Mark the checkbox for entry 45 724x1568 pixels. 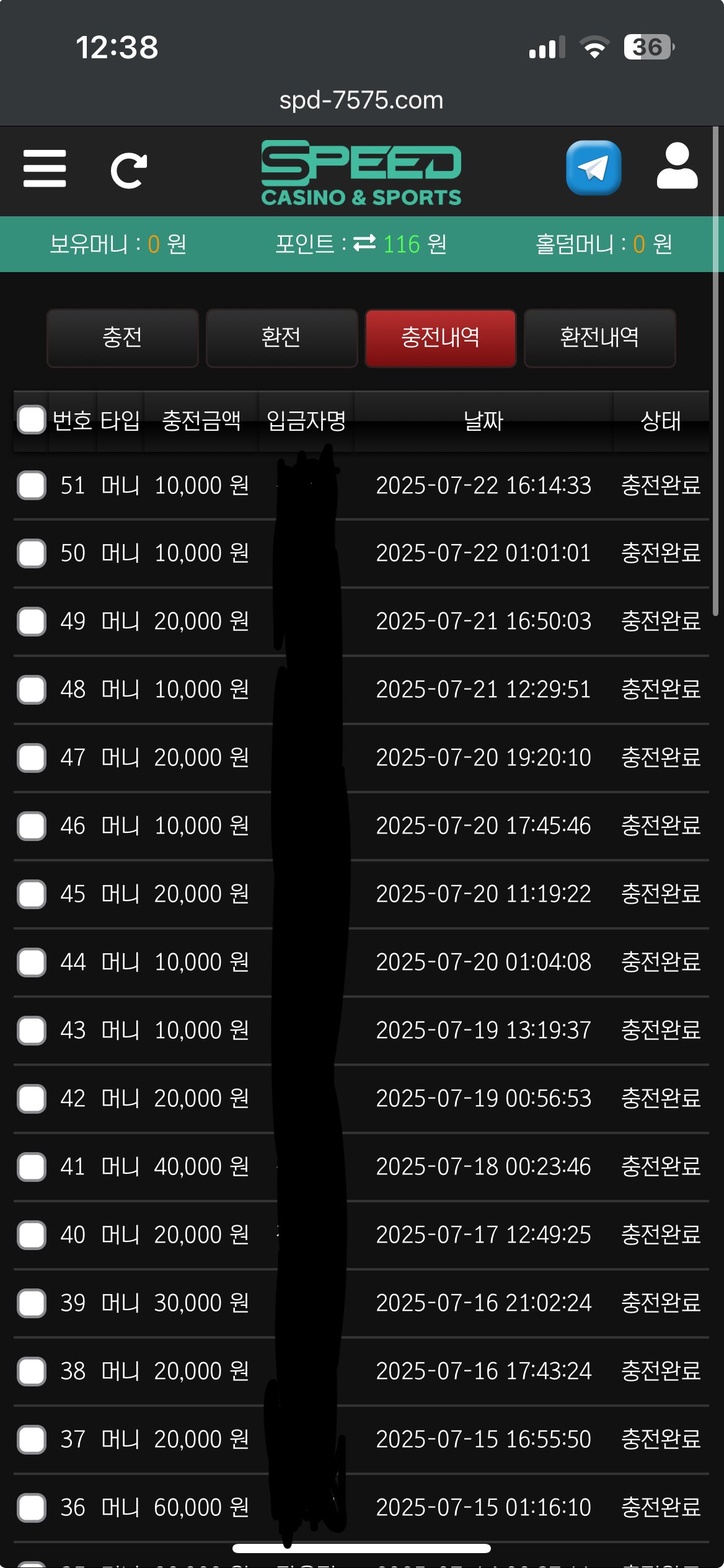pyautogui.click(x=32, y=894)
